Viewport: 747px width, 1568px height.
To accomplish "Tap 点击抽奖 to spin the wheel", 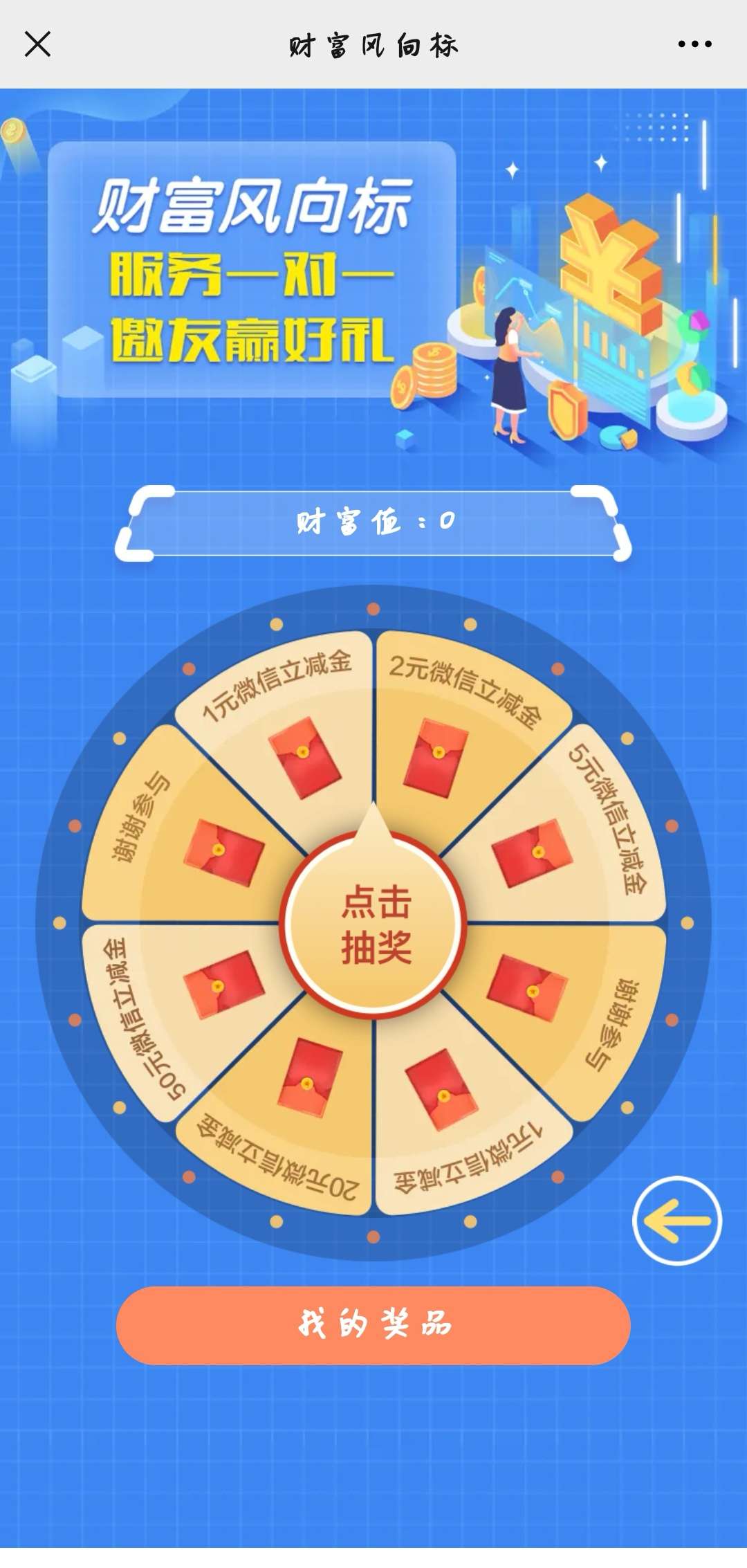I will [374, 924].
